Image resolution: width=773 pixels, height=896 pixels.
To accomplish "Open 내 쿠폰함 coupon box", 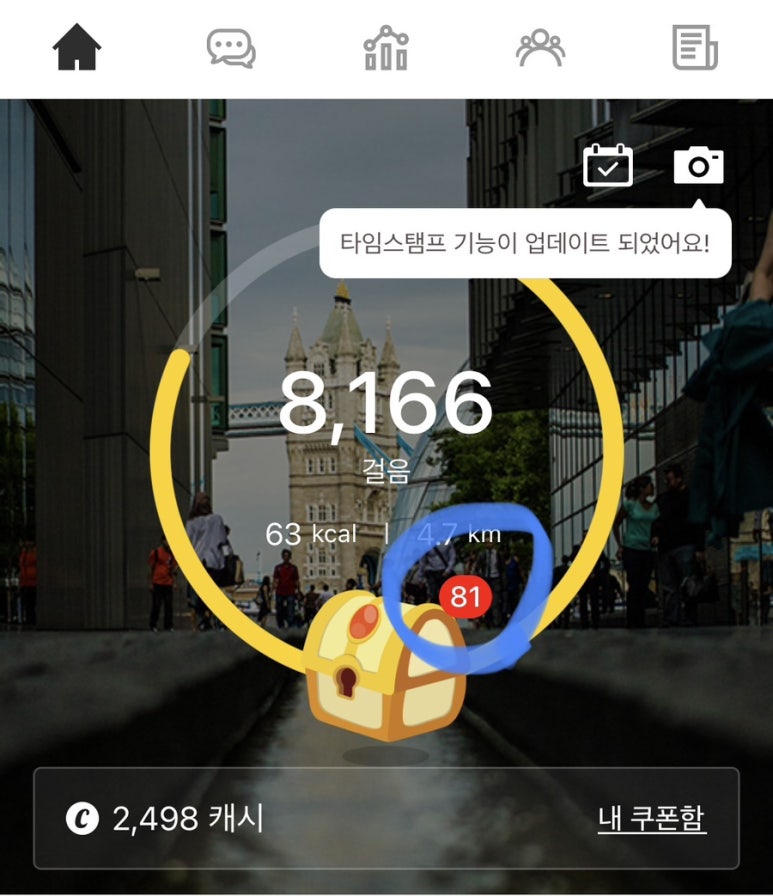I will 651,819.
